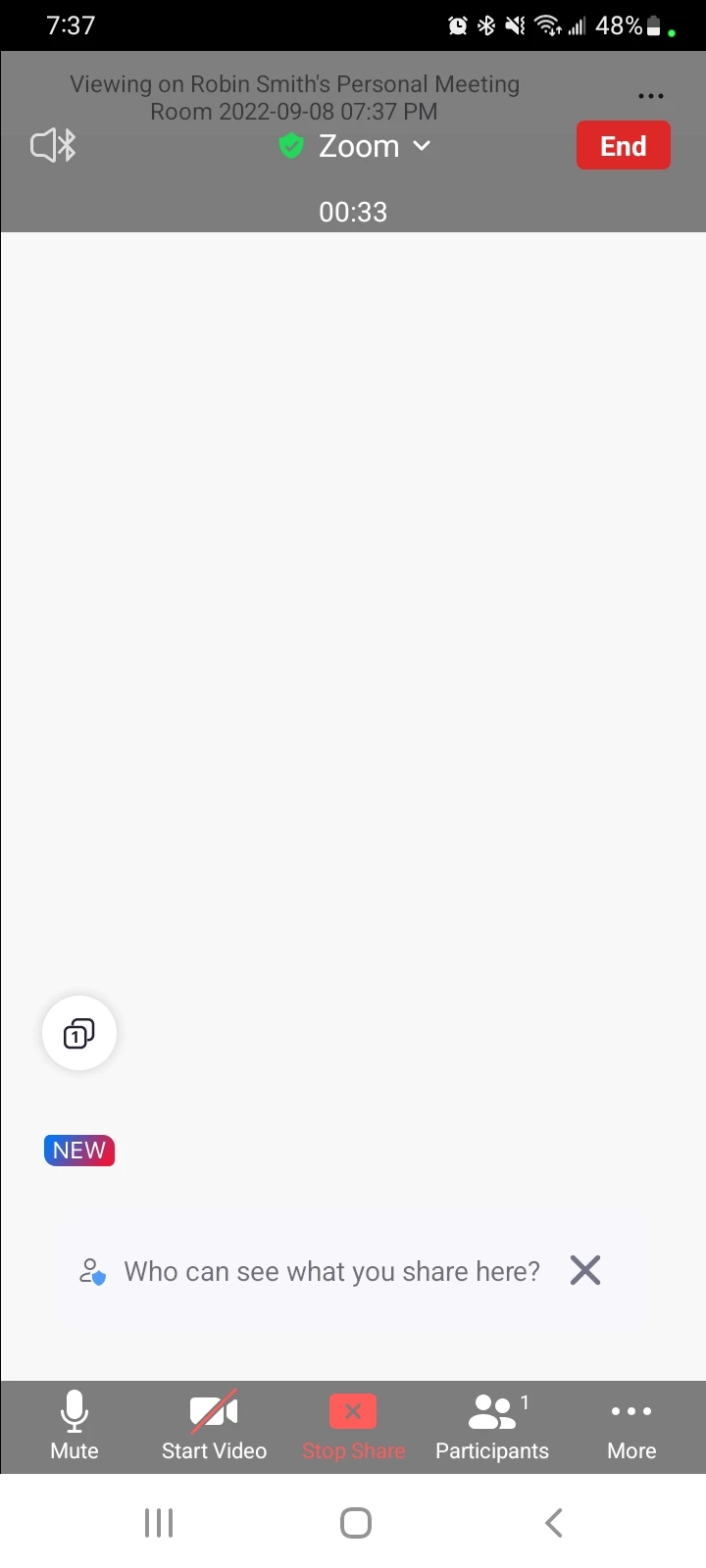
Task: Dismiss the share visibility banner
Action: (x=585, y=1270)
